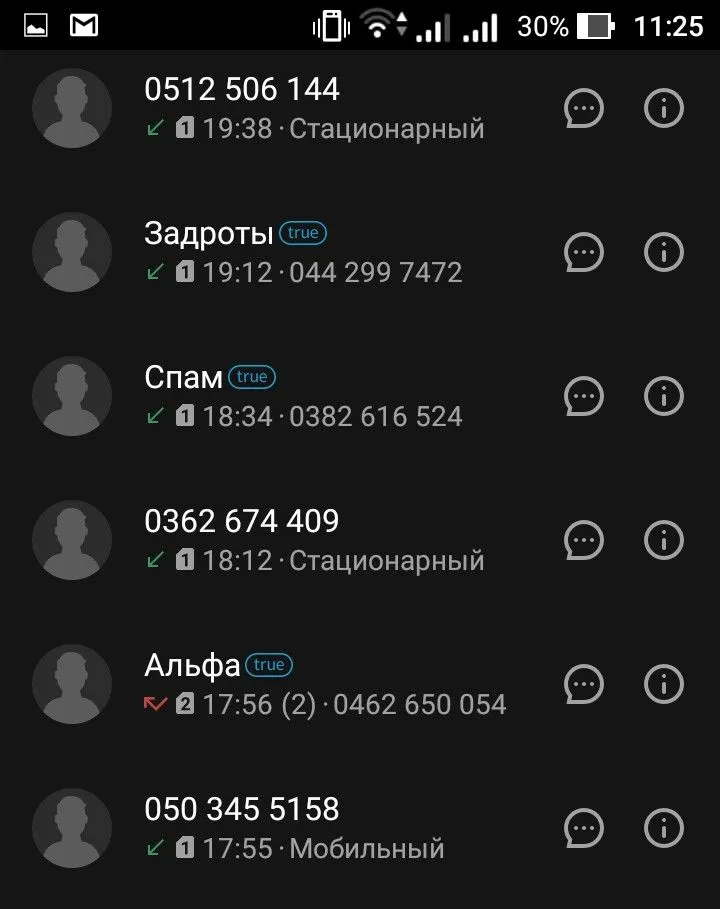Message the Задроты contact

[584, 252]
